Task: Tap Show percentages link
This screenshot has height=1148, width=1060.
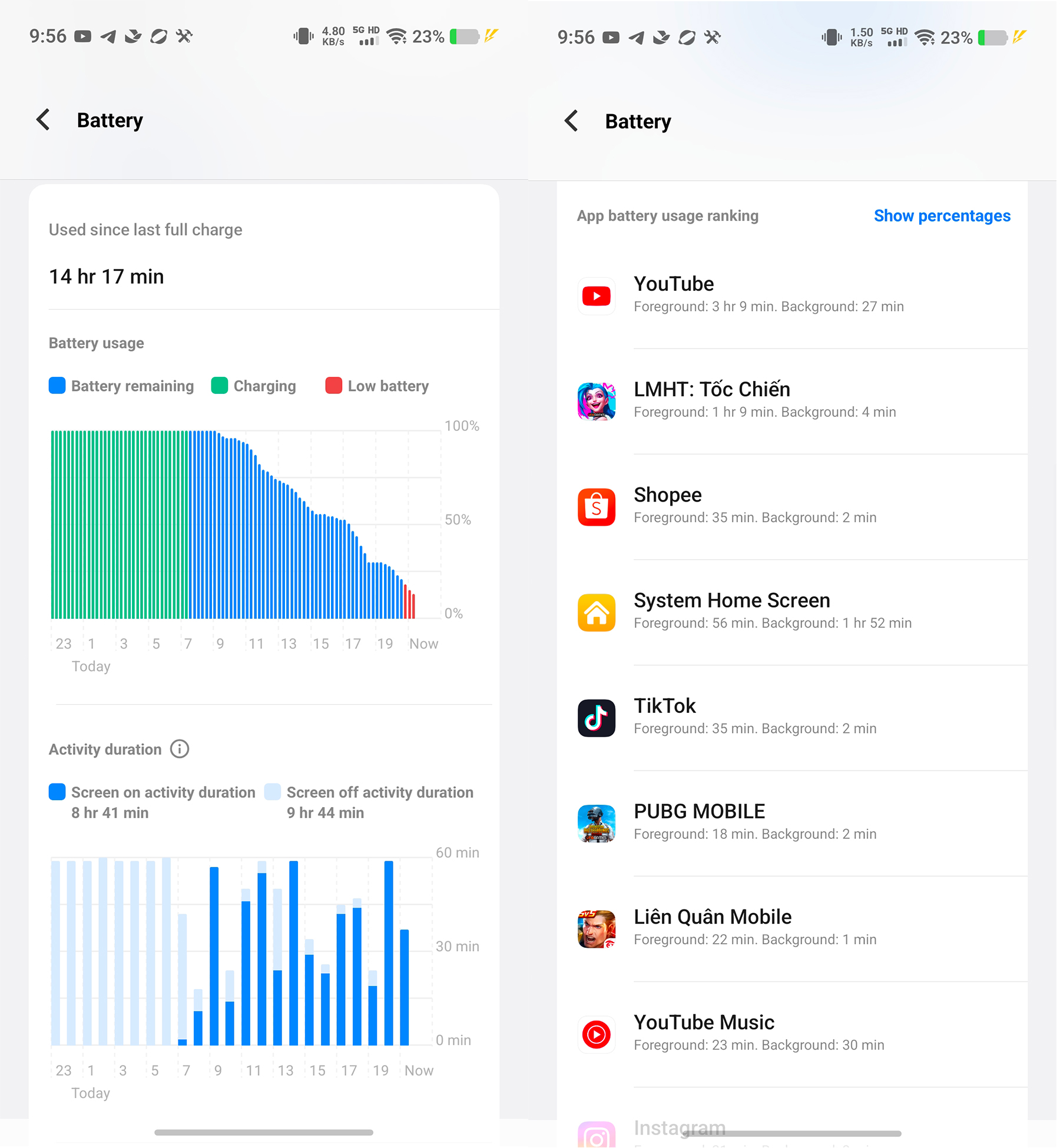Action: [942, 216]
